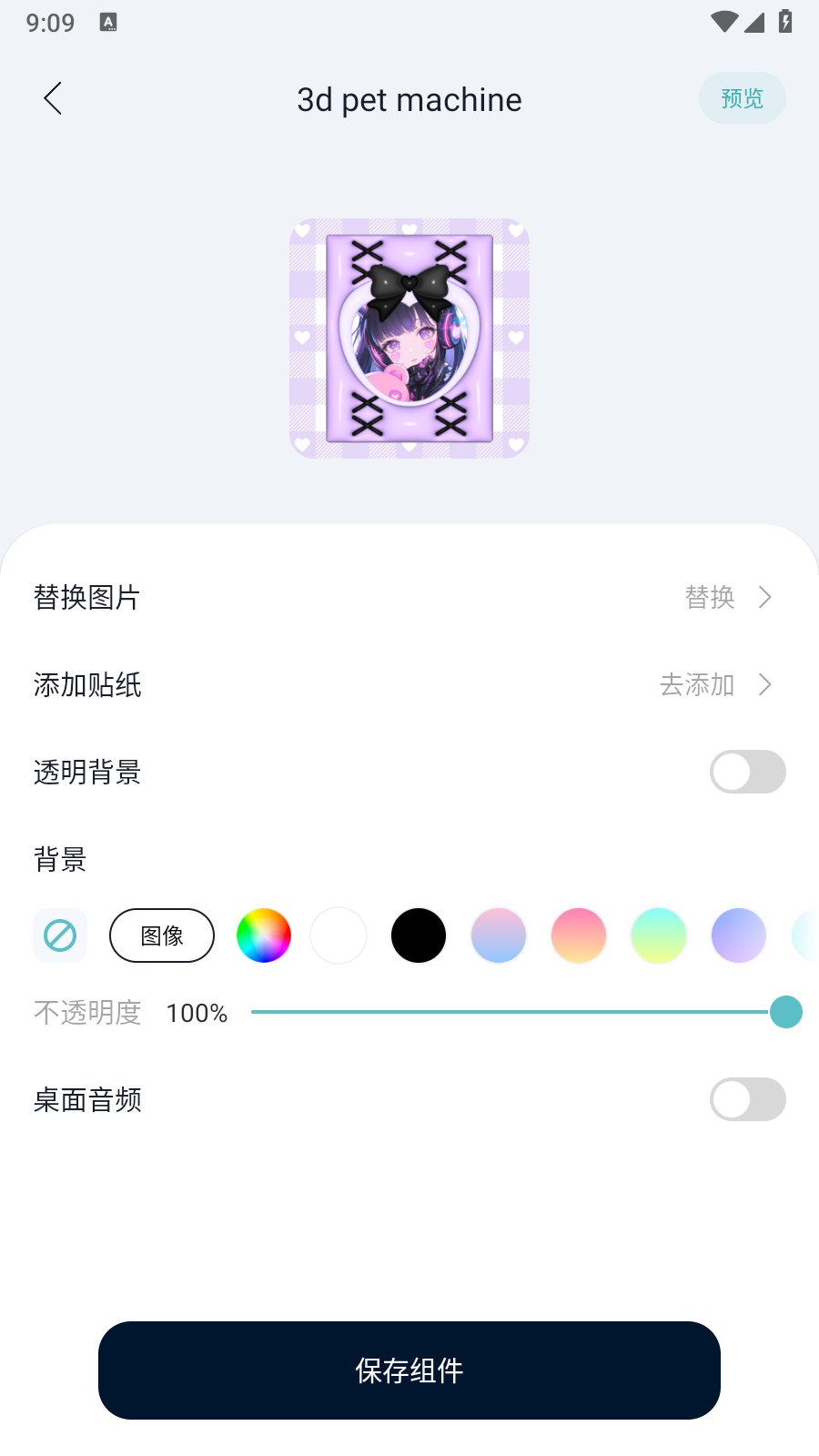The width and height of the screenshot is (819, 1456).
Task: Click the 图像 image background button
Action: (x=162, y=935)
